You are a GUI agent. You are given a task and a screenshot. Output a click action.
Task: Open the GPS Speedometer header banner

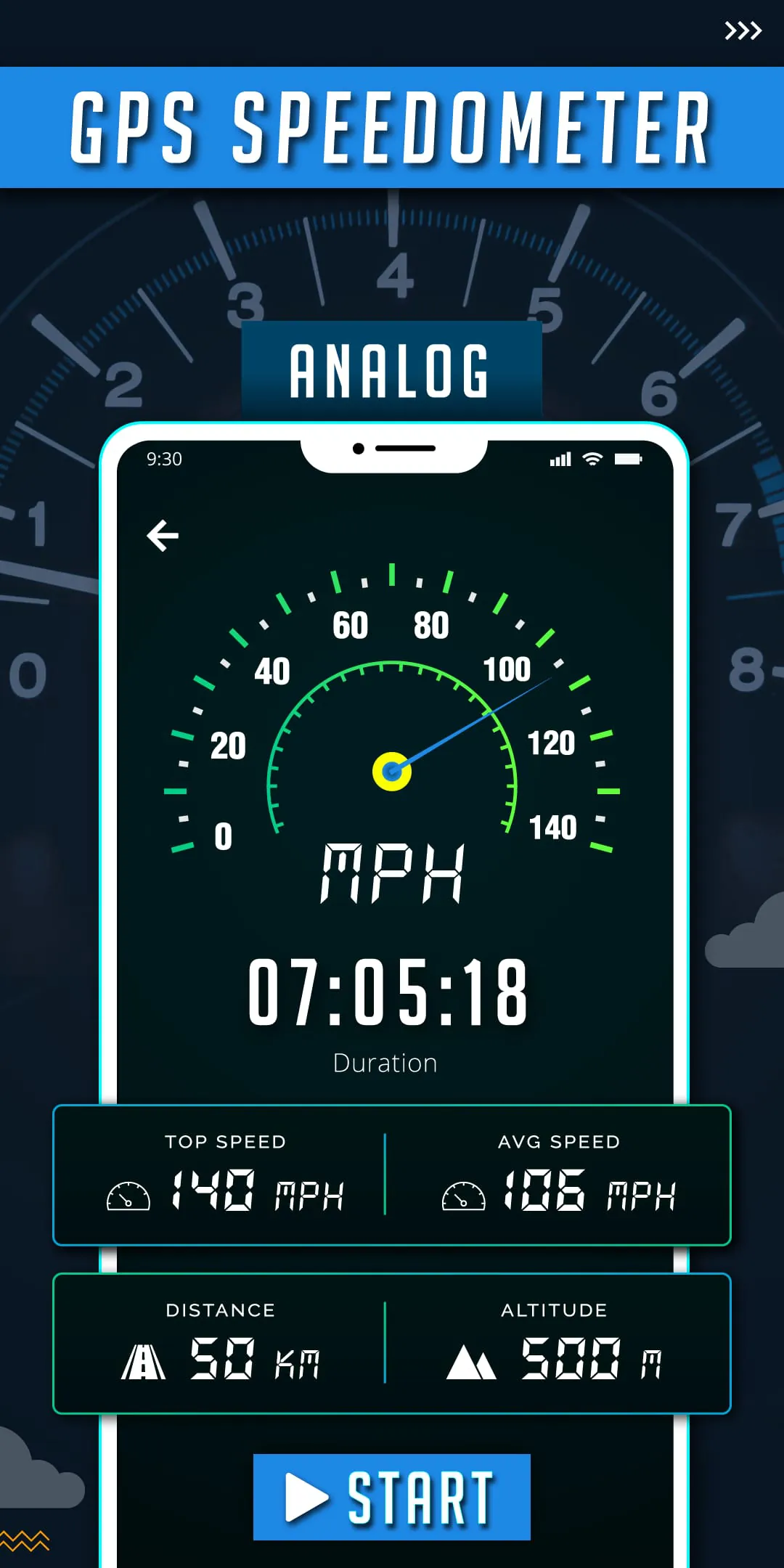point(392,125)
